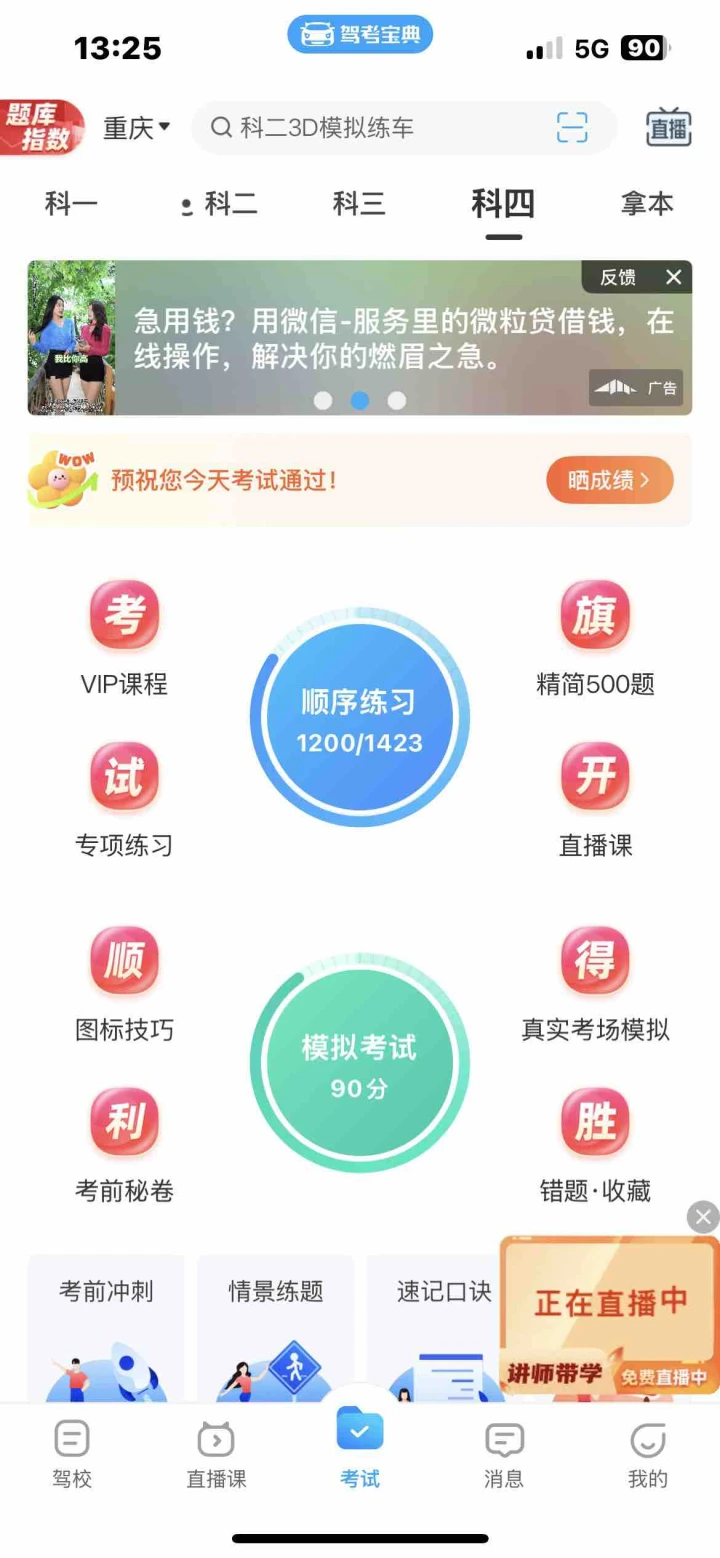The image size is (720, 1558).
Task: Open 真实考场模拟
Action: point(595,985)
